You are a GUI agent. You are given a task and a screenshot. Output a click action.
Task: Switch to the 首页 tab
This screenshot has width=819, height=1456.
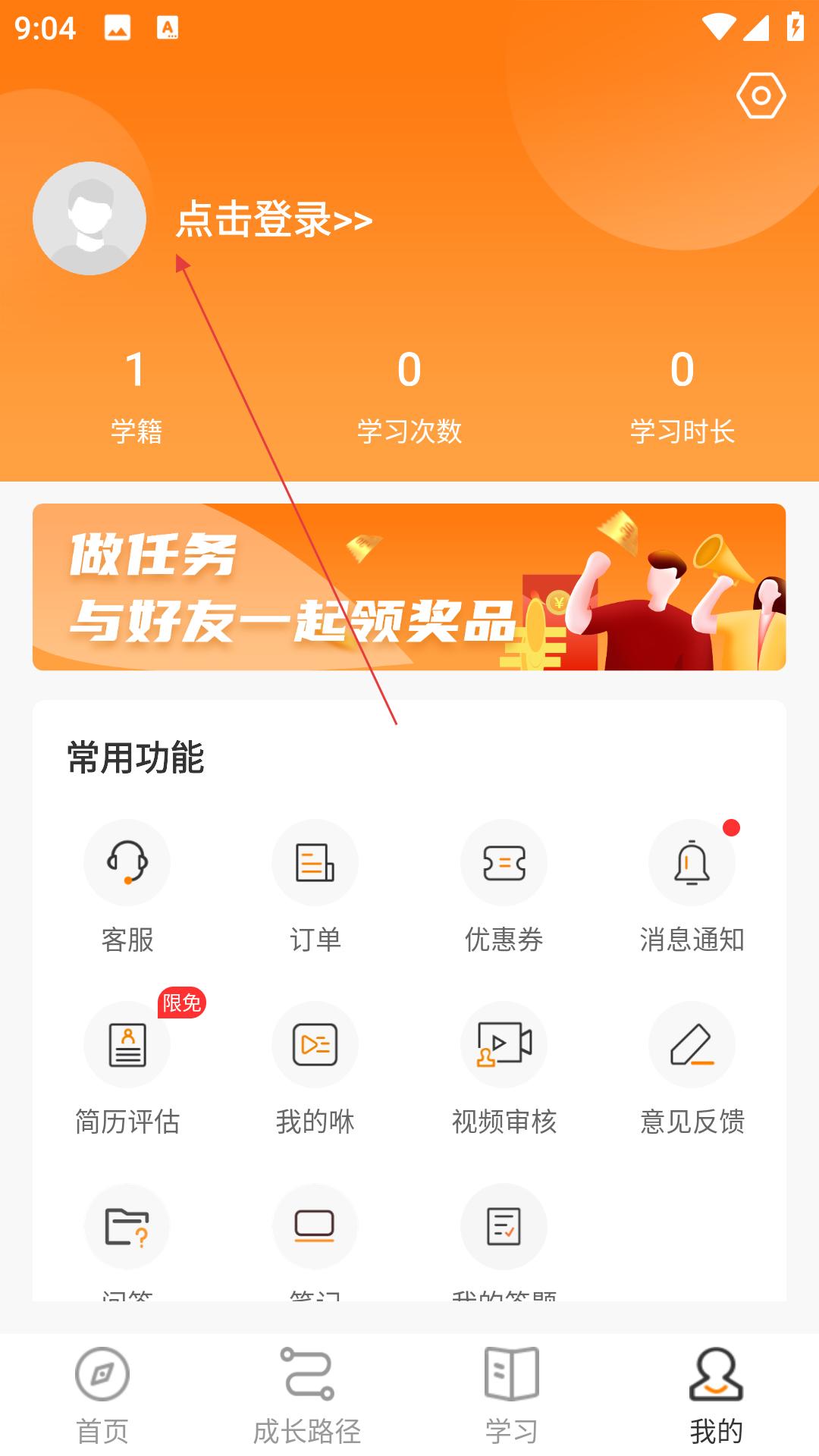point(102,1395)
